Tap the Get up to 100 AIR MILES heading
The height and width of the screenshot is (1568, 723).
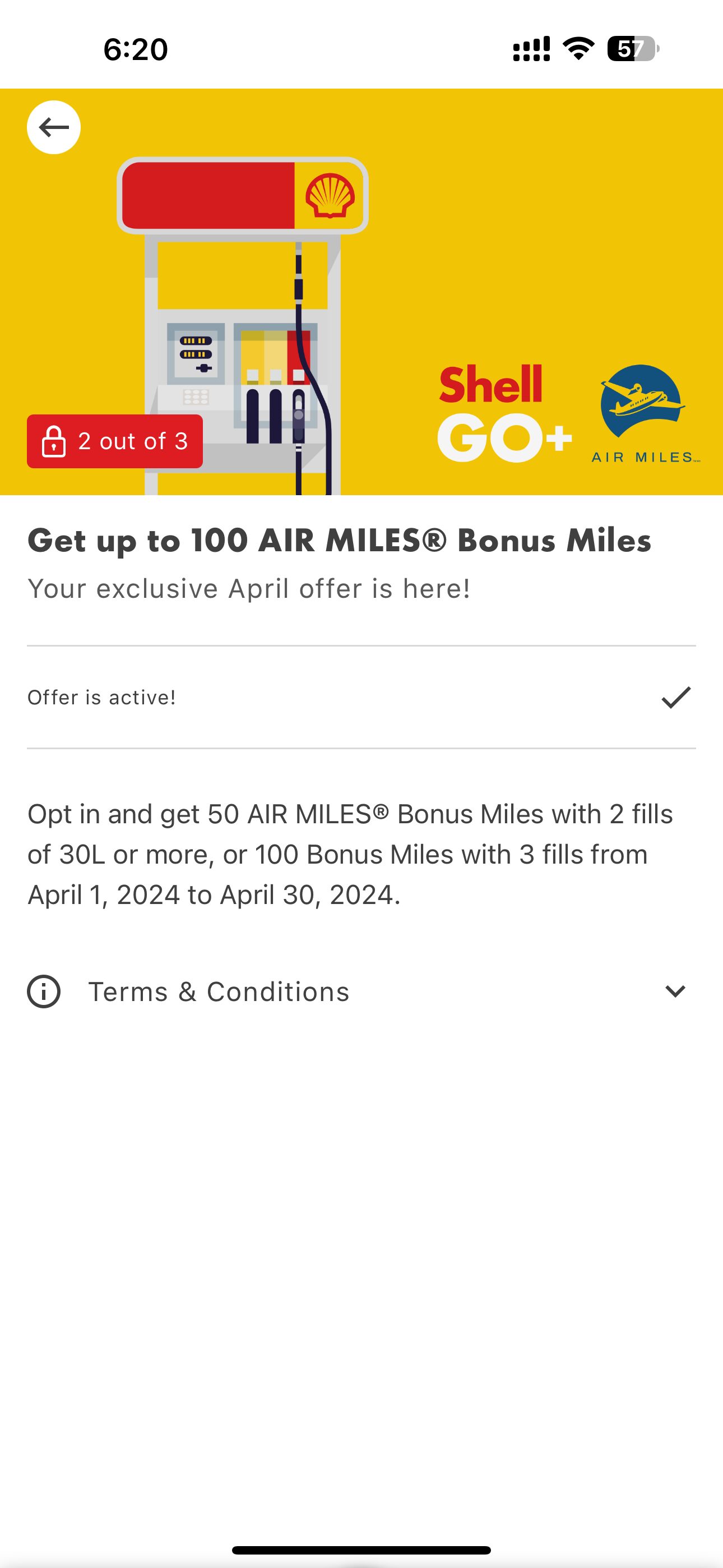point(339,539)
